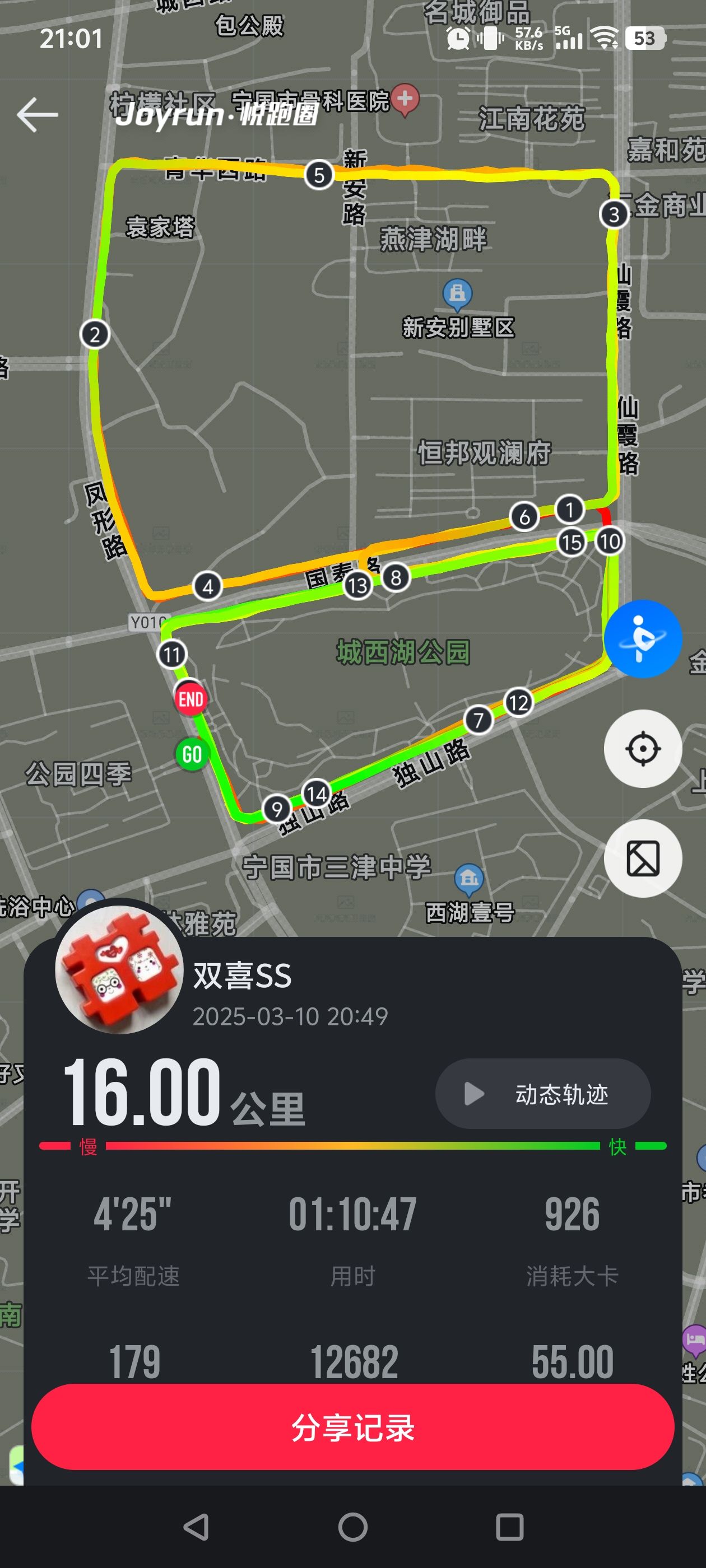
Task: Open the blue 3D track view button
Action: pos(642,638)
